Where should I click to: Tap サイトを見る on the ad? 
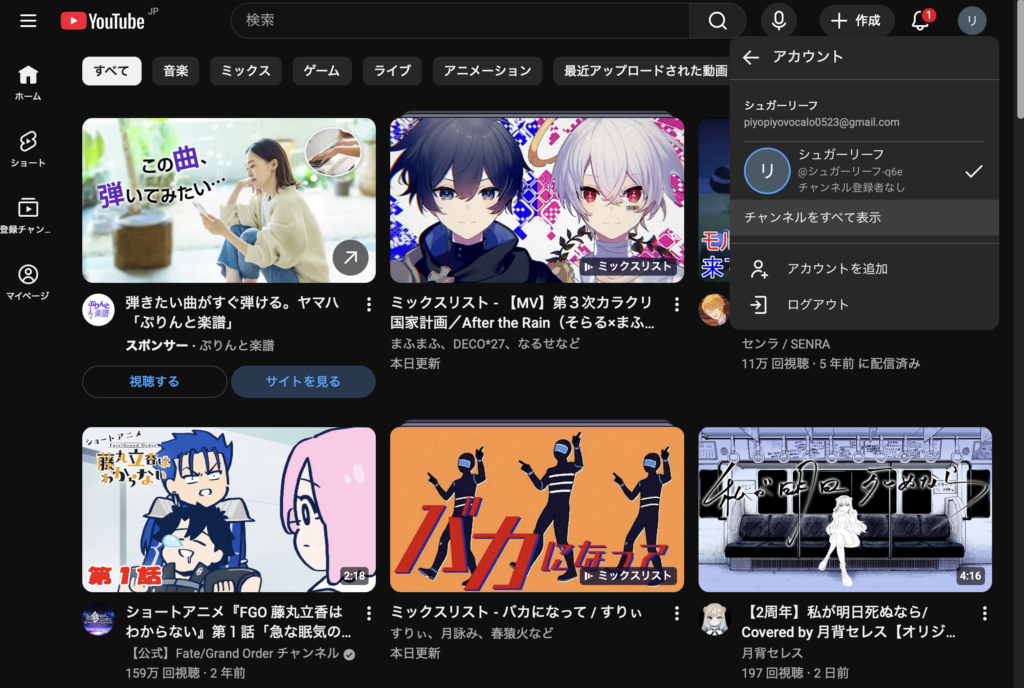click(x=303, y=381)
